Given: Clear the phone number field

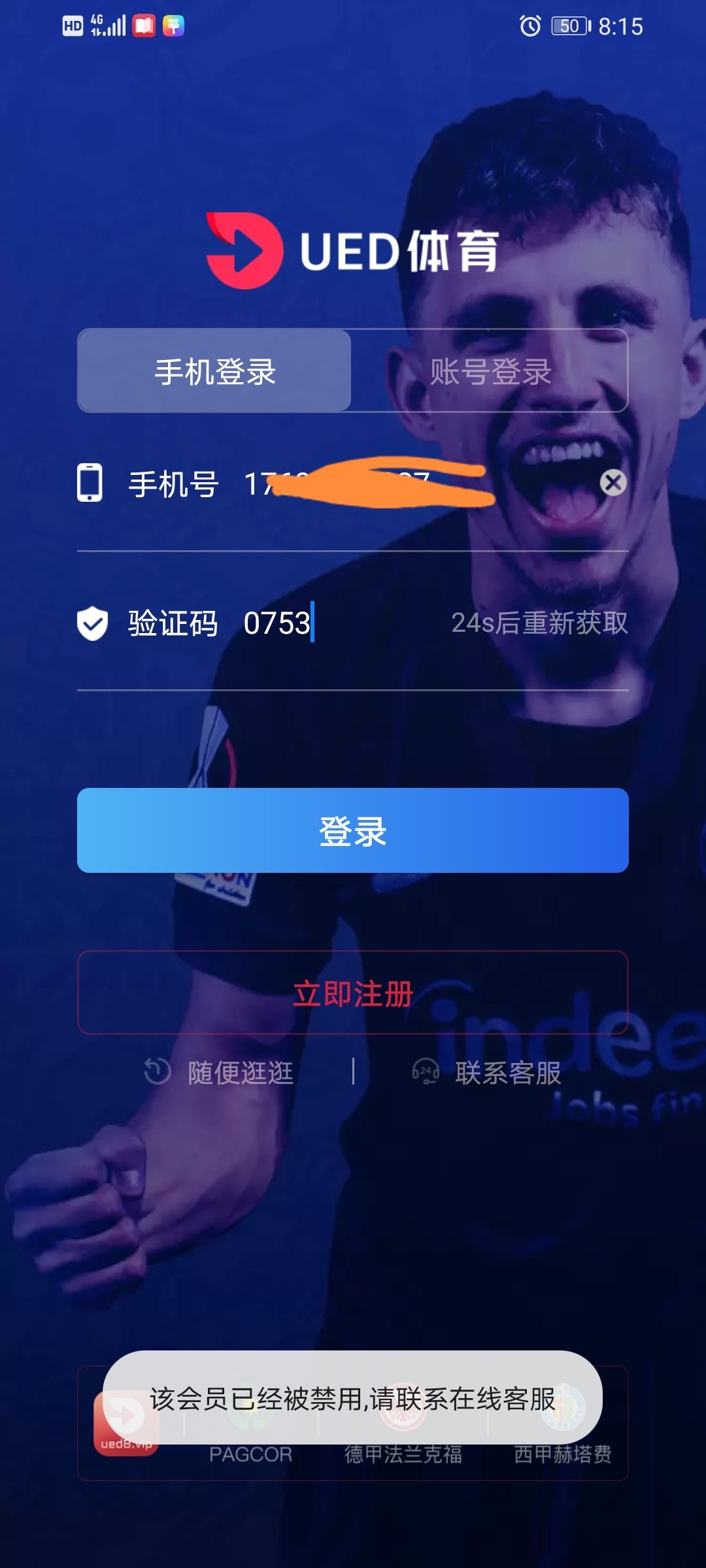Looking at the screenshot, I should [613, 483].
